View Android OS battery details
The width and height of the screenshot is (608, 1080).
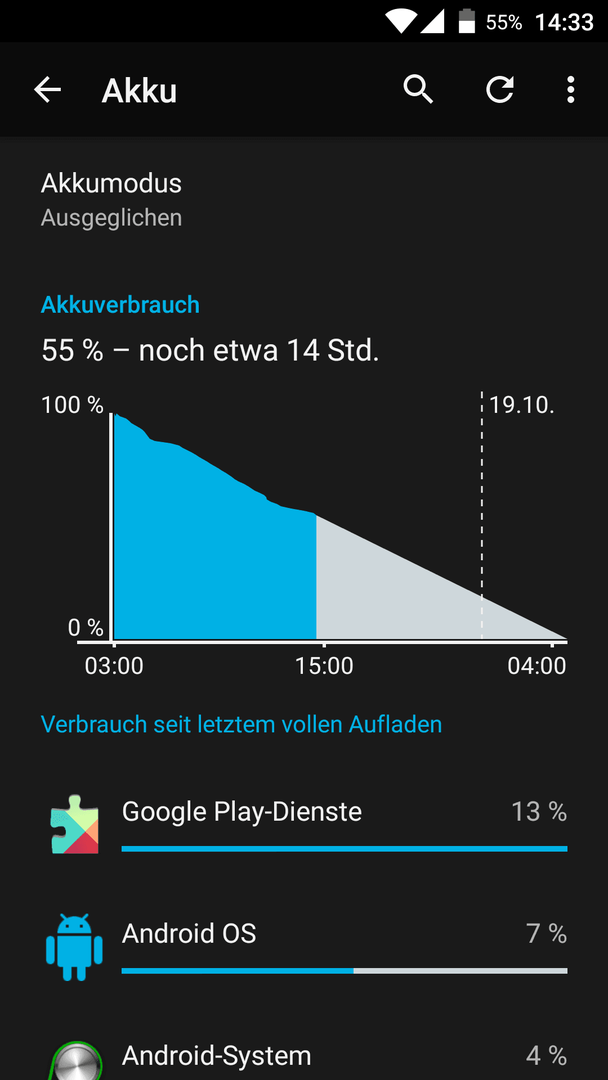tap(304, 948)
